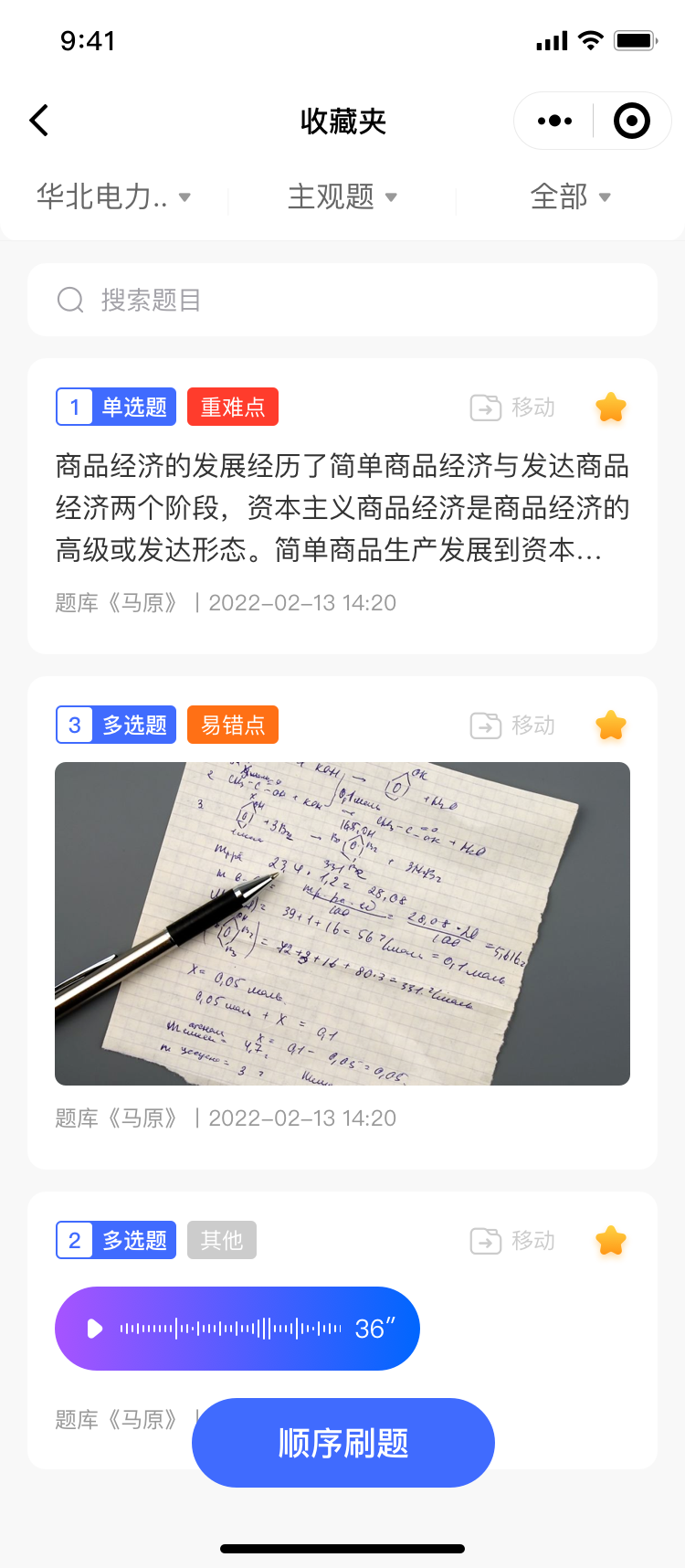This screenshot has width=685, height=1568.
Task: Close the mini program via target icon
Action: coord(632,121)
